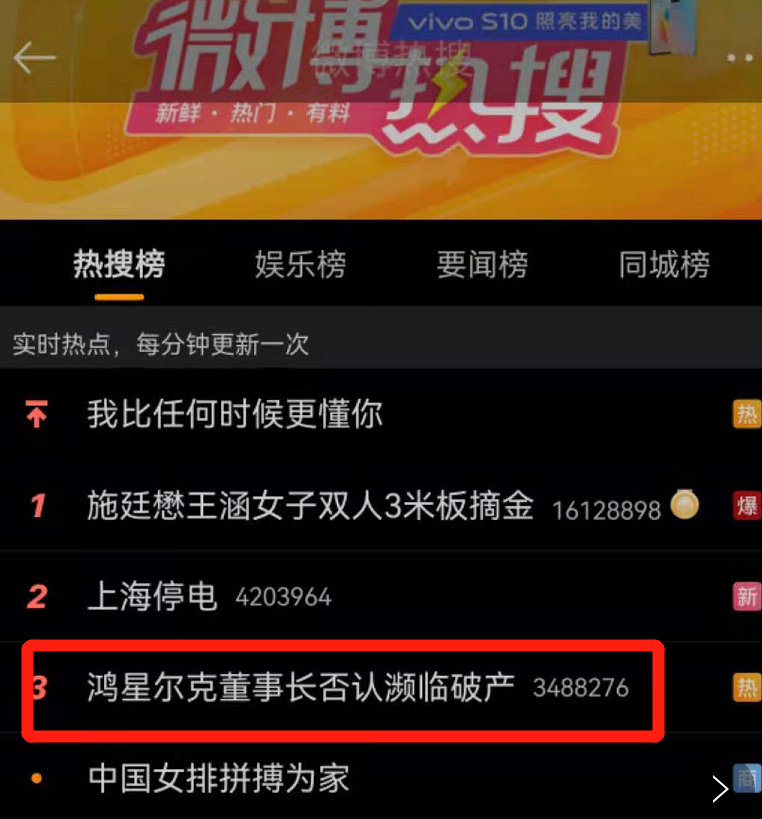Open topic 施廷懋王涵女子双人3米板摘金
Screen dimensions: 762x819
310,507
